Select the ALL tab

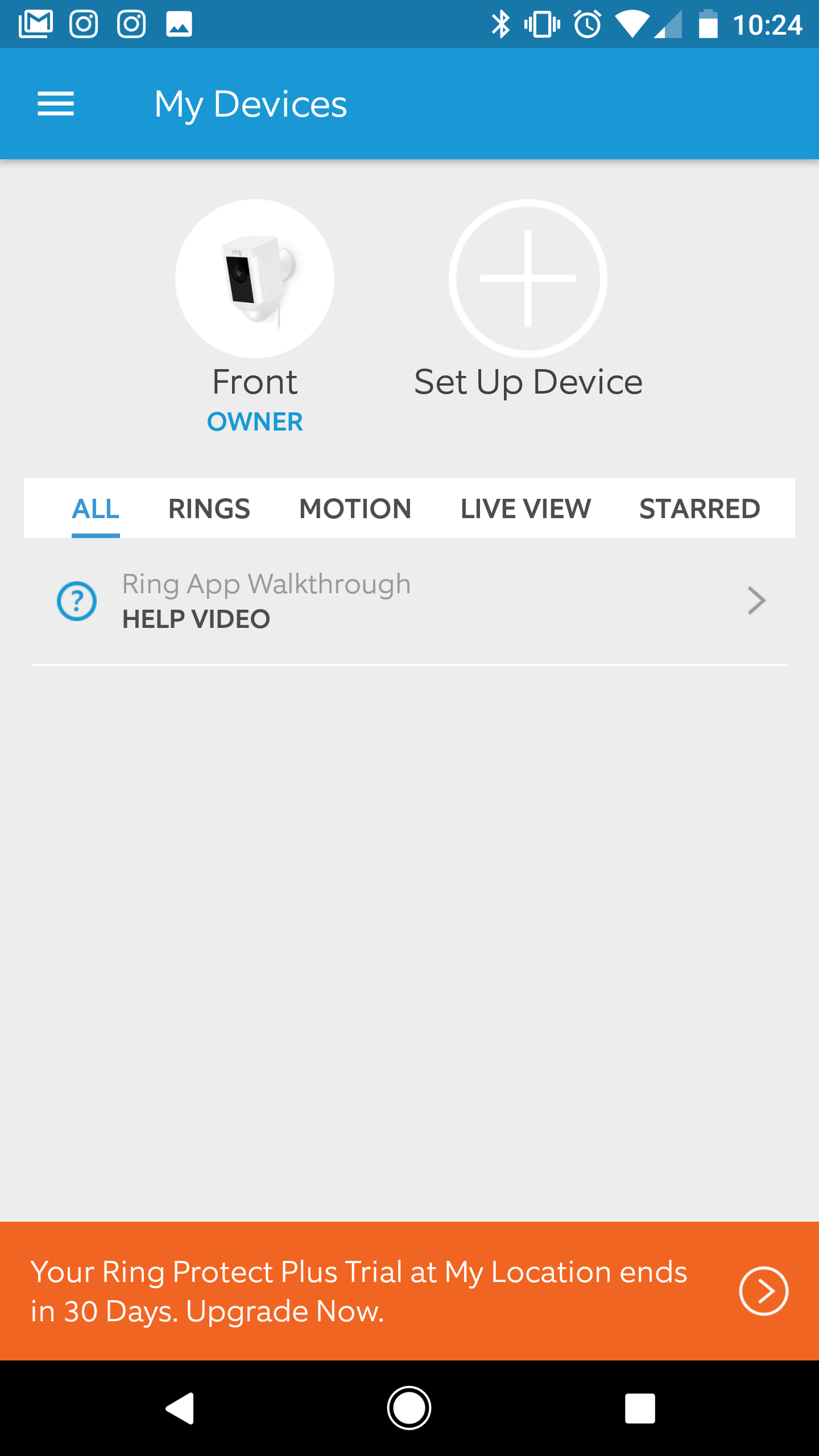click(x=96, y=508)
